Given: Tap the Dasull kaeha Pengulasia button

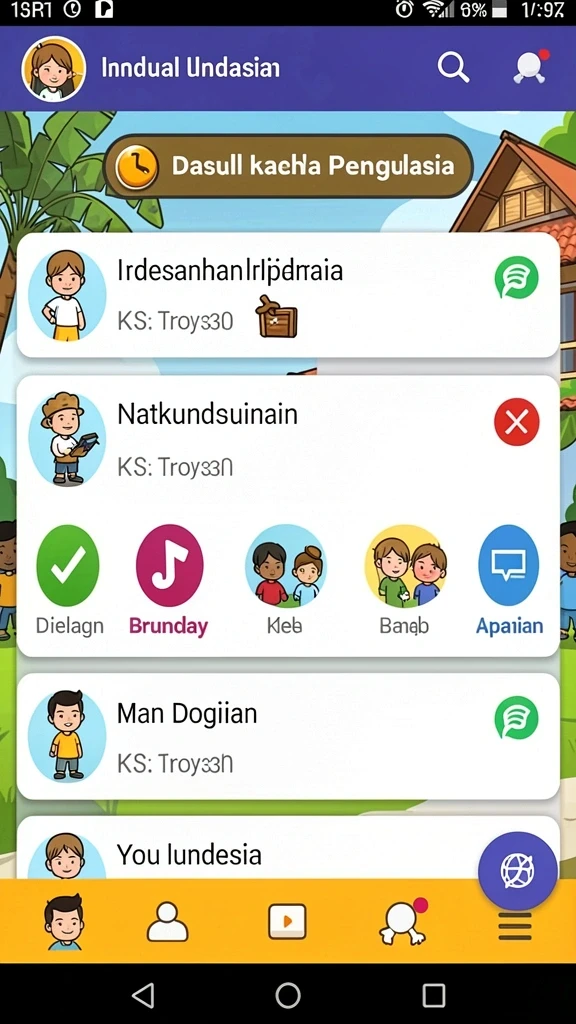Looking at the screenshot, I should coord(288,167).
